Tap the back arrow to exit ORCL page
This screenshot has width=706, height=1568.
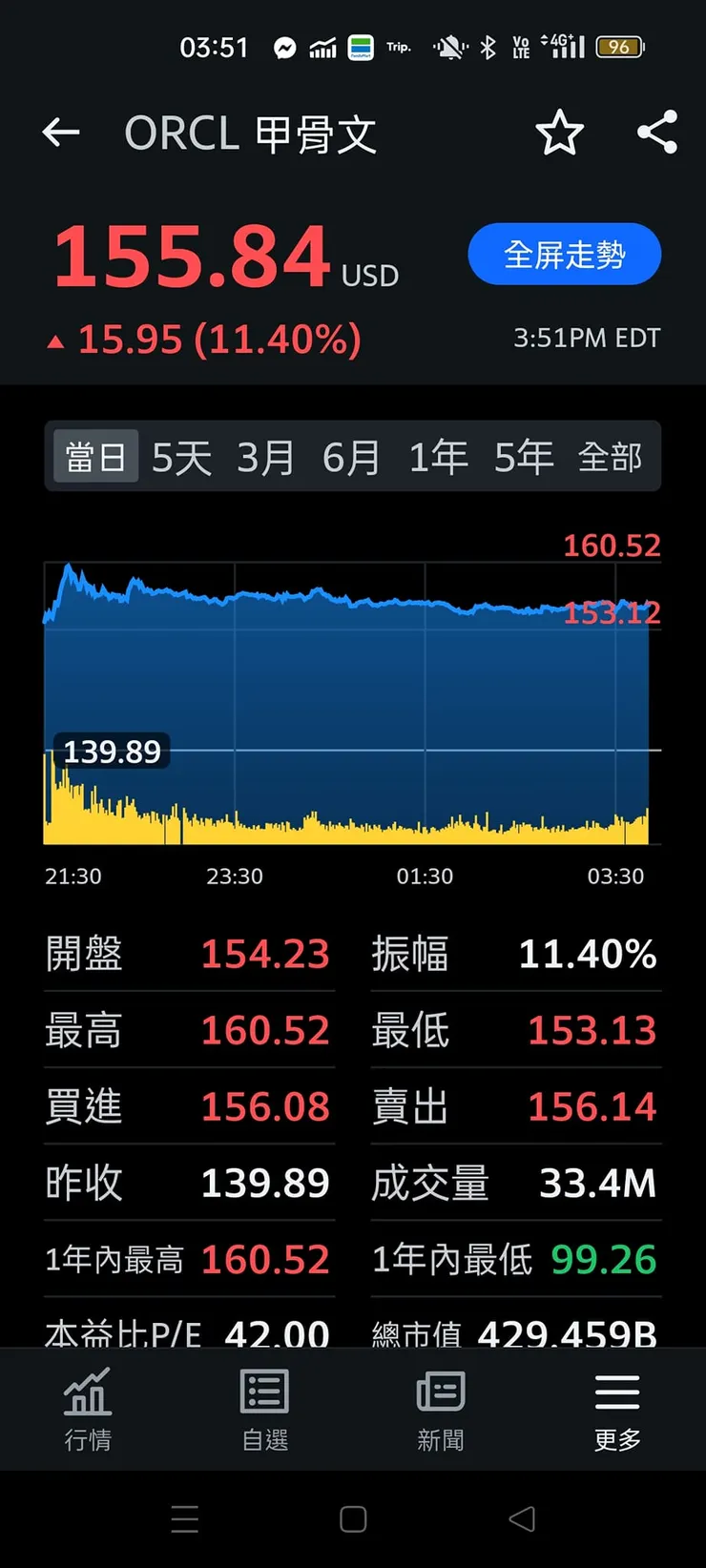pyautogui.click(x=60, y=133)
